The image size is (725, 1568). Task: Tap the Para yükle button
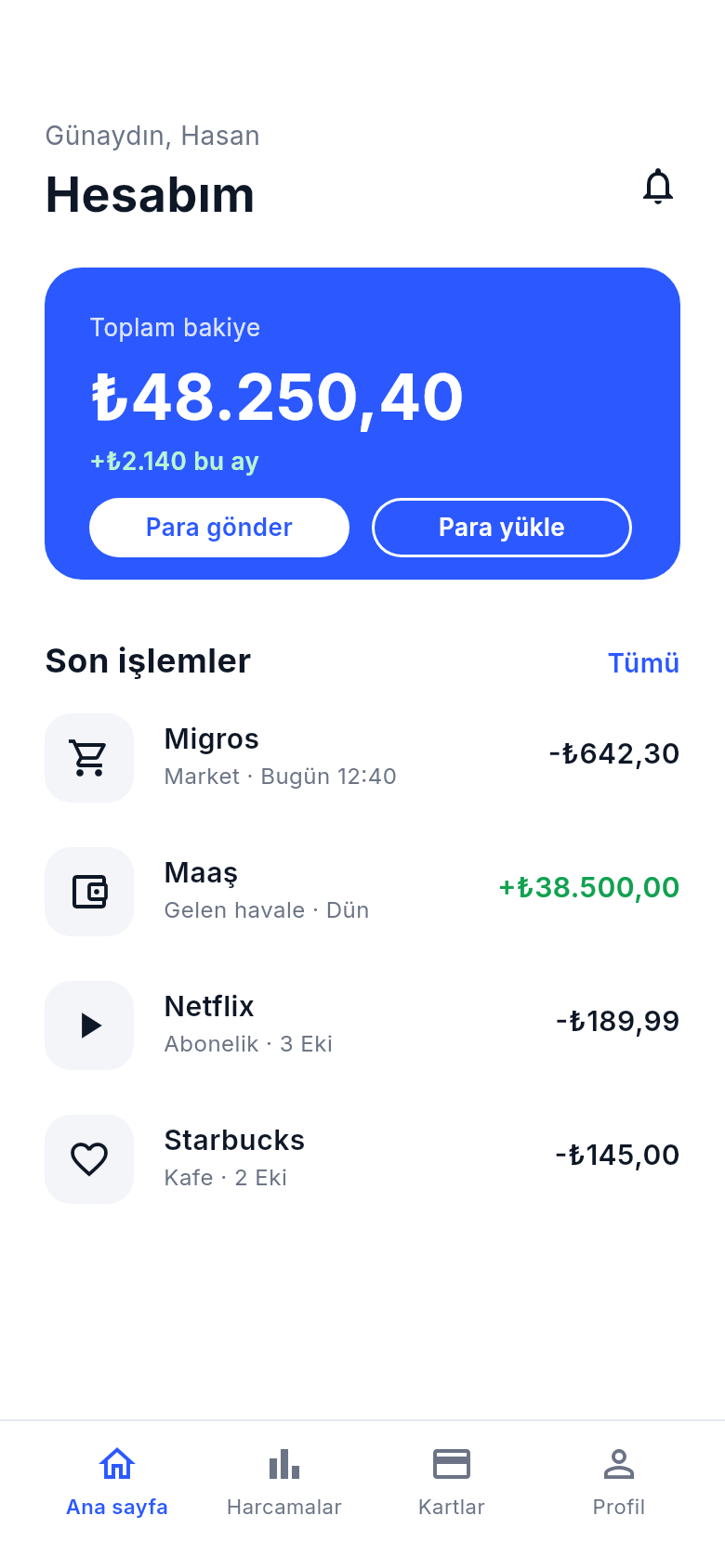pyautogui.click(x=502, y=528)
